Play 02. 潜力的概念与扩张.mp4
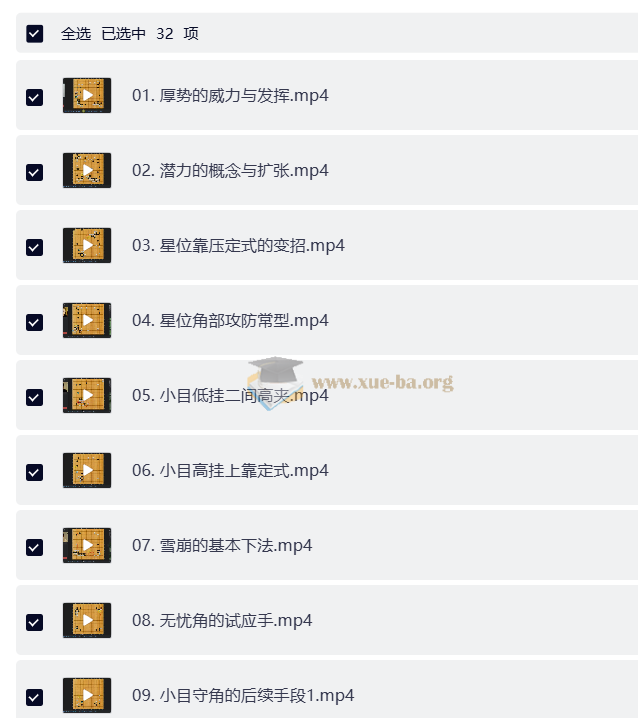The image size is (638, 722). click(230, 171)
